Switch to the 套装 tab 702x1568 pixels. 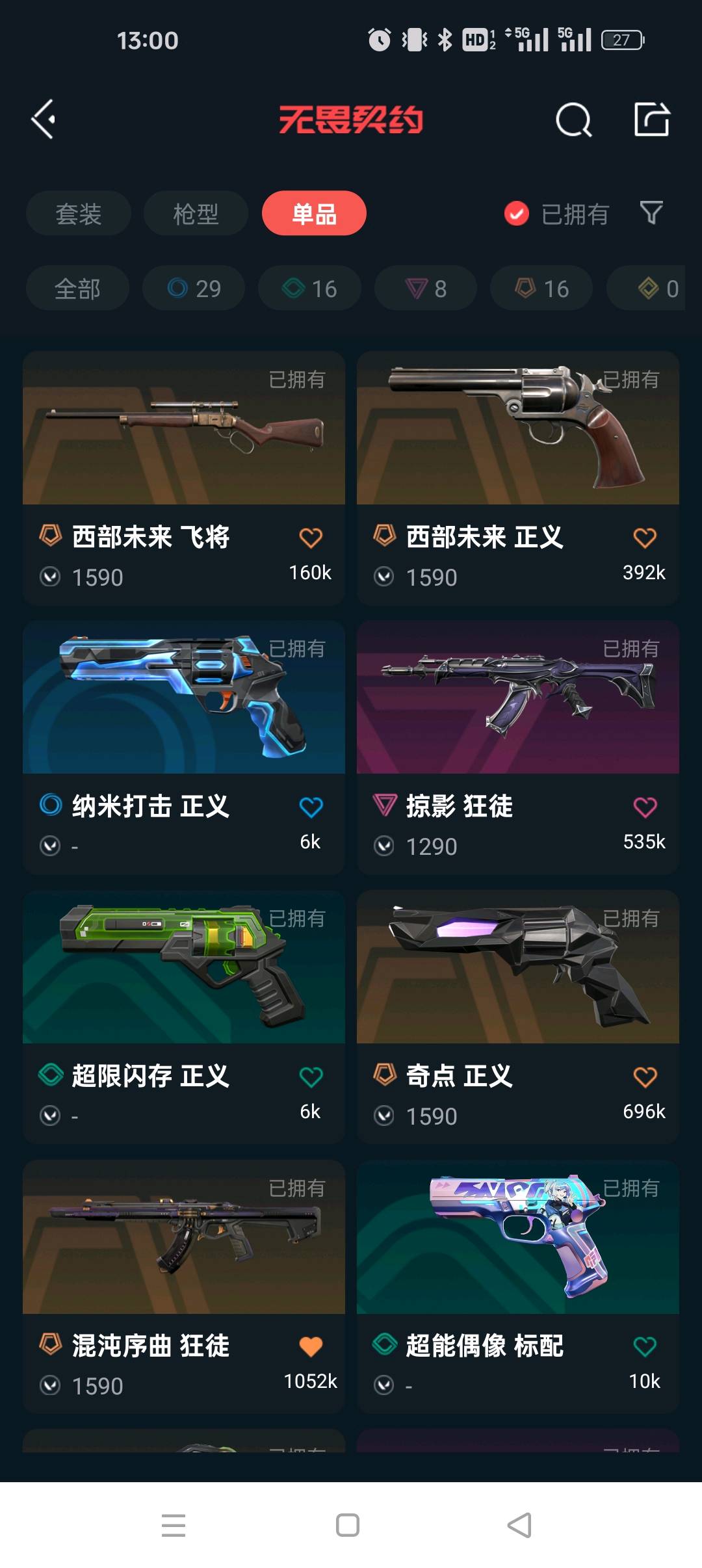(x=79, y=213)
